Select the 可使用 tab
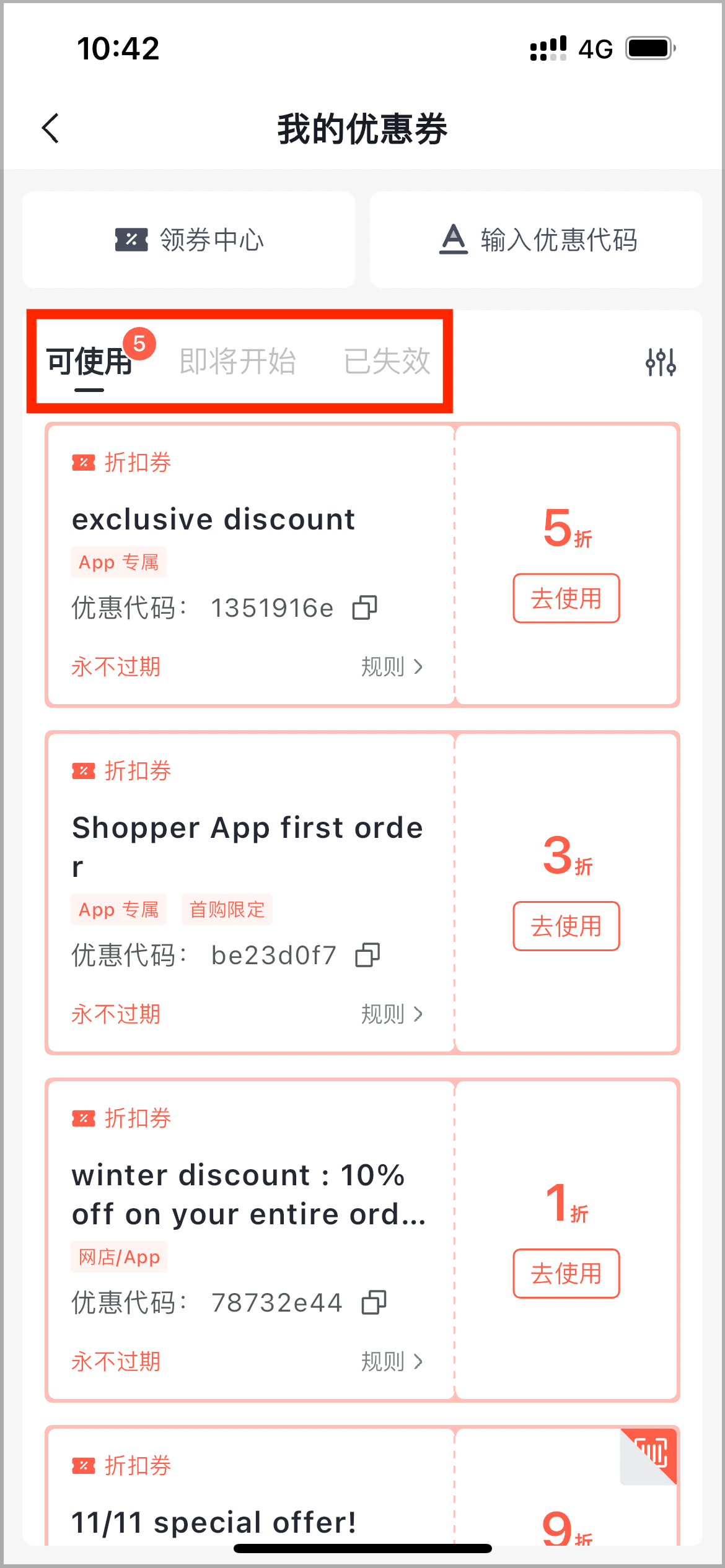Viewport: 725px width, 1568px height. click(x=90, y=362)
